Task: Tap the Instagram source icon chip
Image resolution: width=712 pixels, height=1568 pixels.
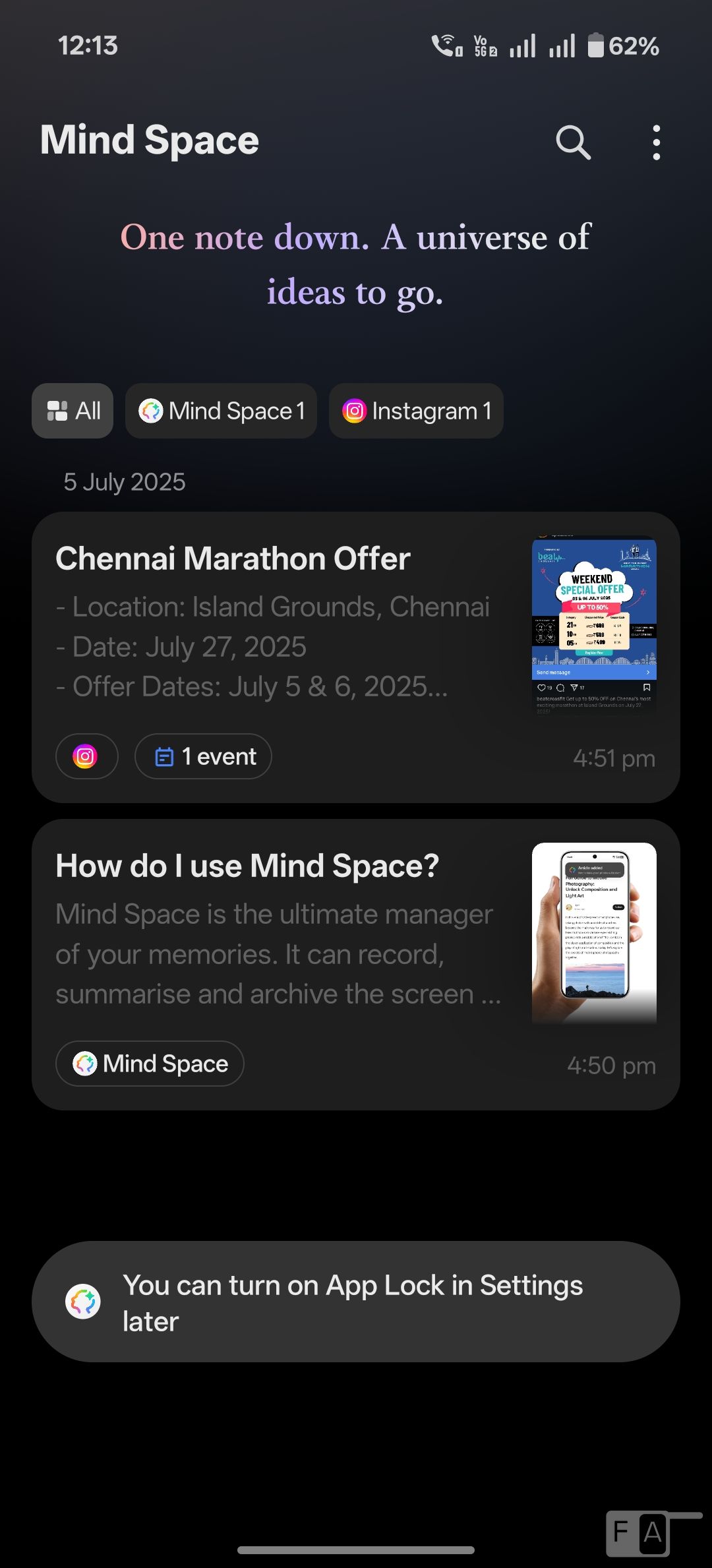Action: tap(86, 756)
